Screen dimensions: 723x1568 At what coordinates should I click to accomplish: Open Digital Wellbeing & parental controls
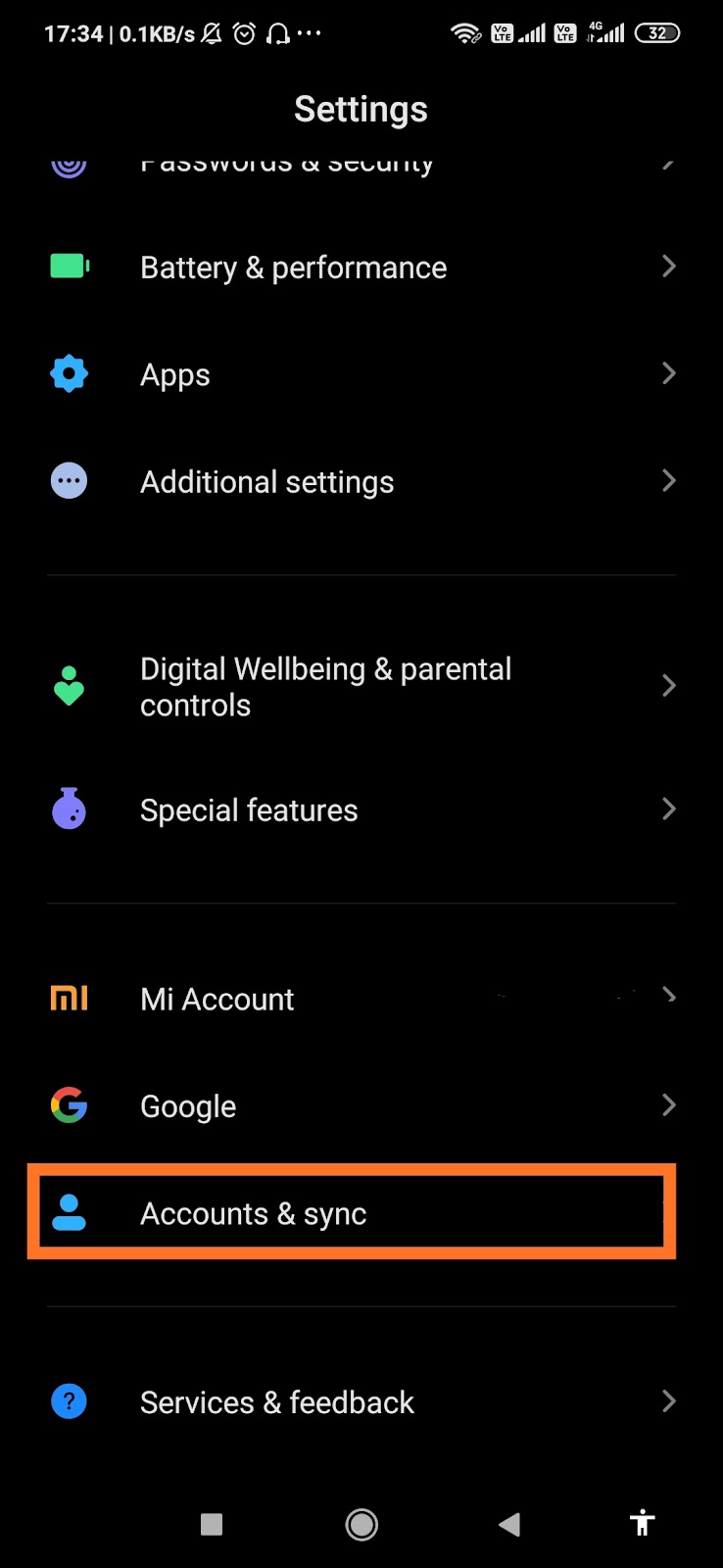[x=361, y=686]
